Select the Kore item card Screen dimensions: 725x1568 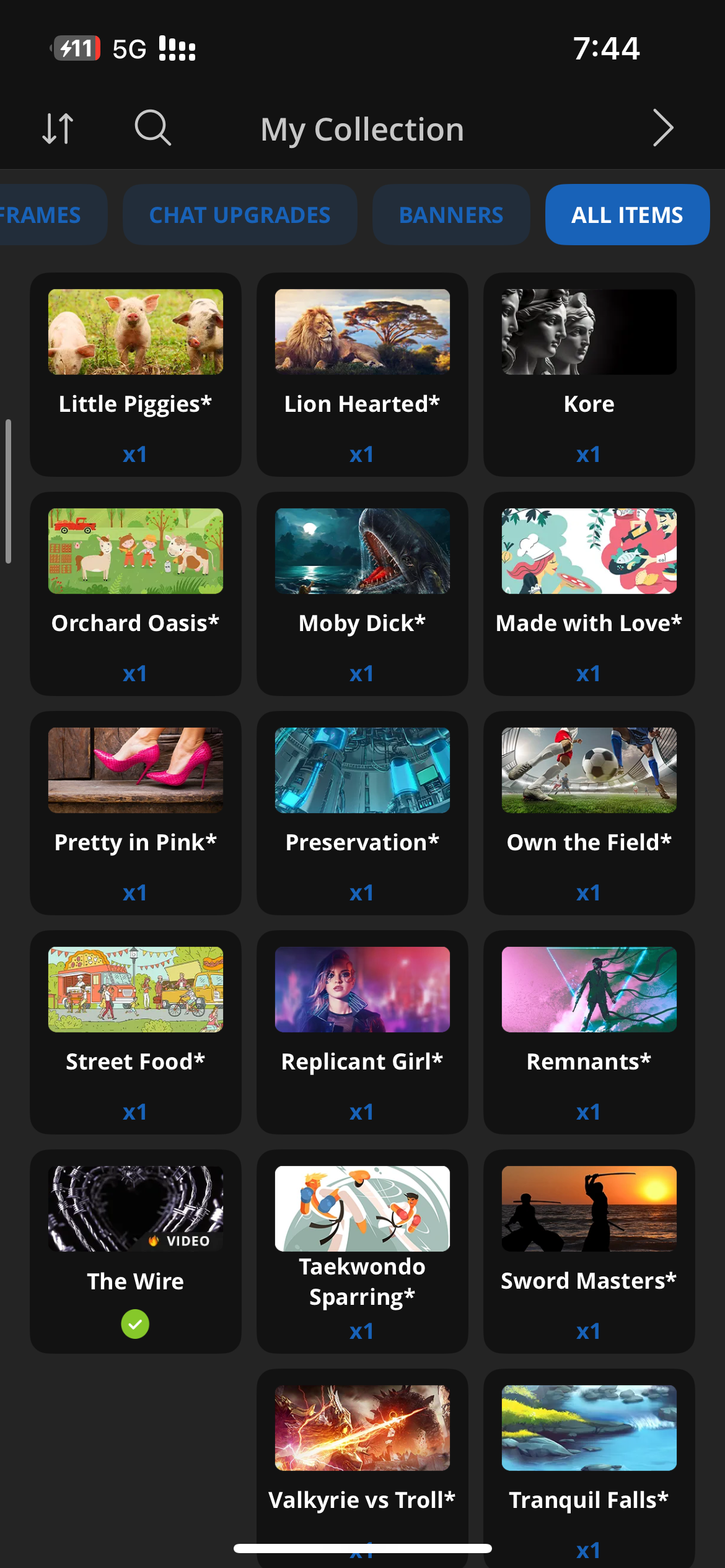(589, 374)
